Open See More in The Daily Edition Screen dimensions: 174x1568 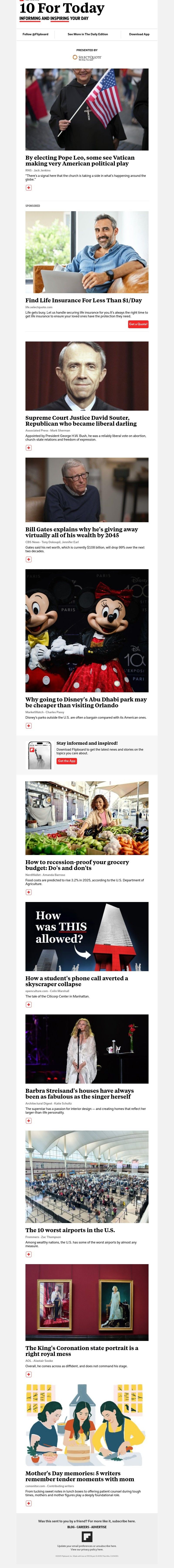click(x=88, y=34)
